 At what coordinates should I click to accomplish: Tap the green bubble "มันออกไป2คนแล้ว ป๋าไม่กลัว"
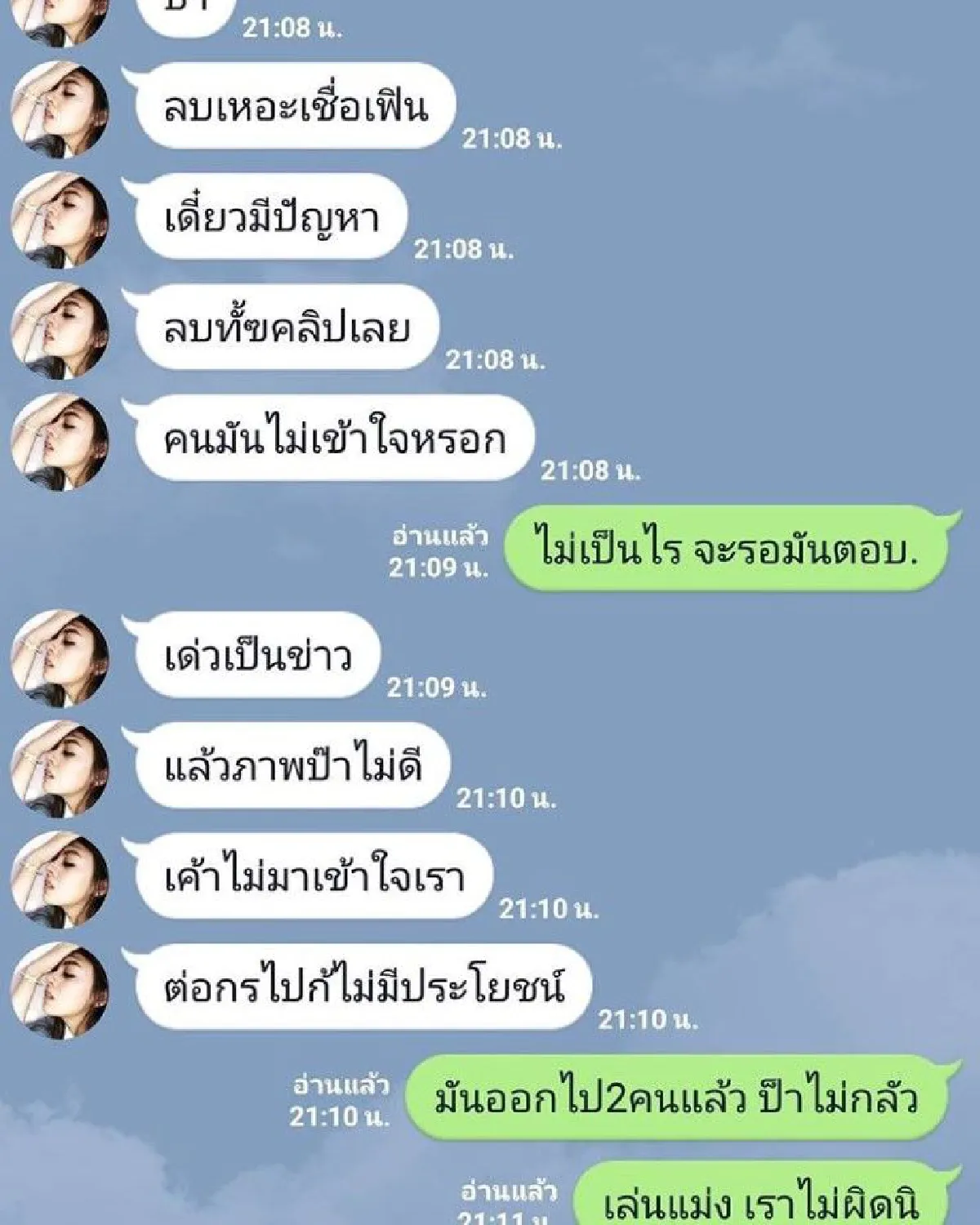pos(678,1098)
